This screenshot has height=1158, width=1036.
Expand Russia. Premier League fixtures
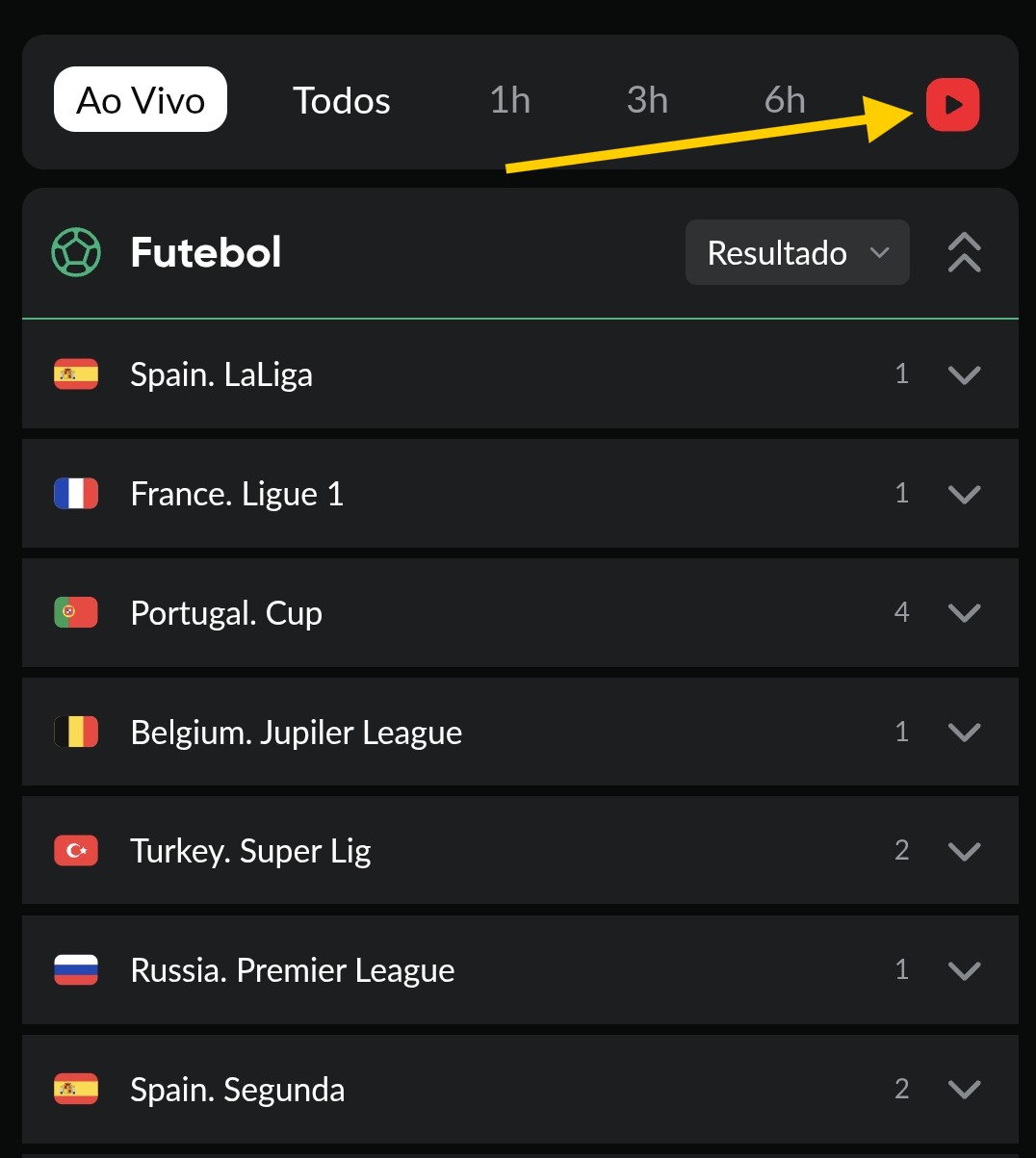point(964,970)
